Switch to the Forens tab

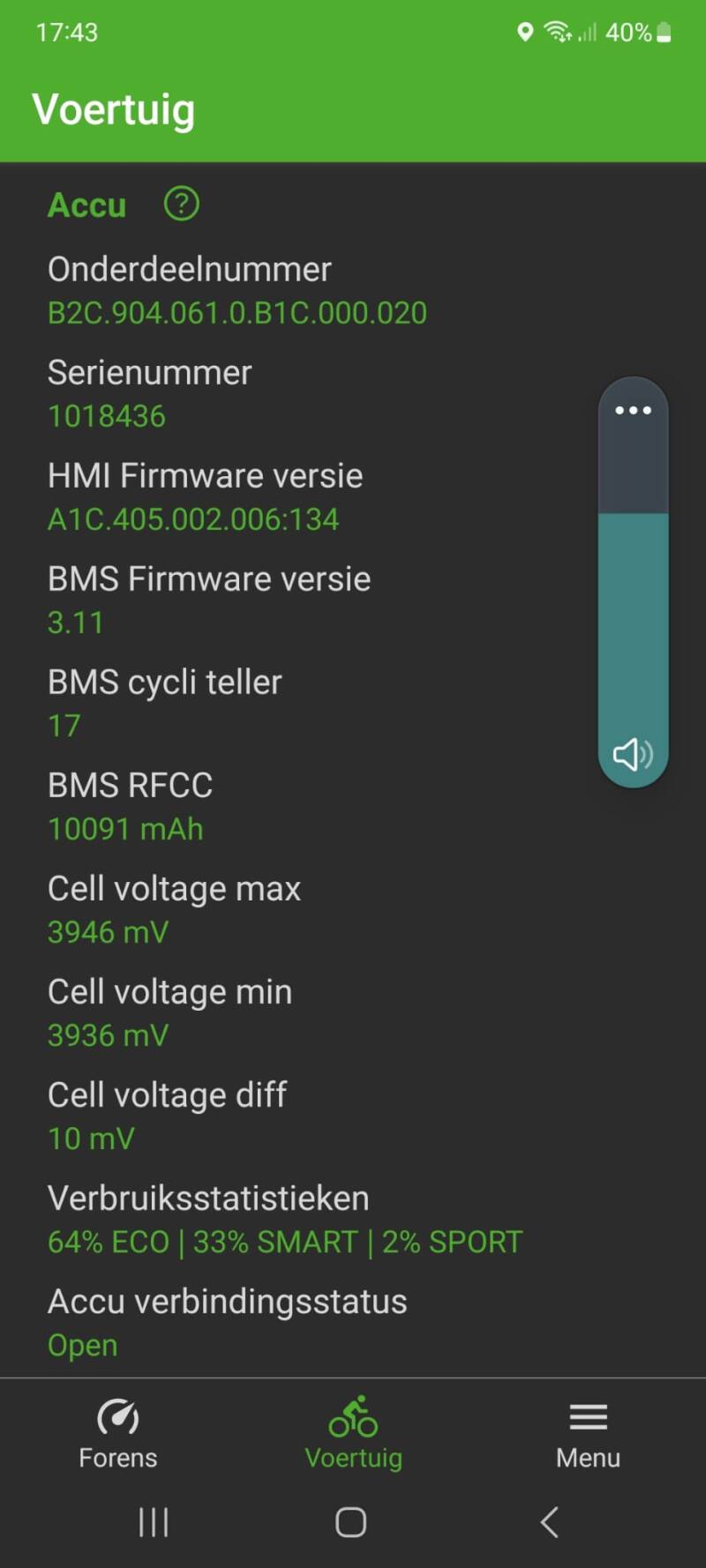pos(117,1433)
